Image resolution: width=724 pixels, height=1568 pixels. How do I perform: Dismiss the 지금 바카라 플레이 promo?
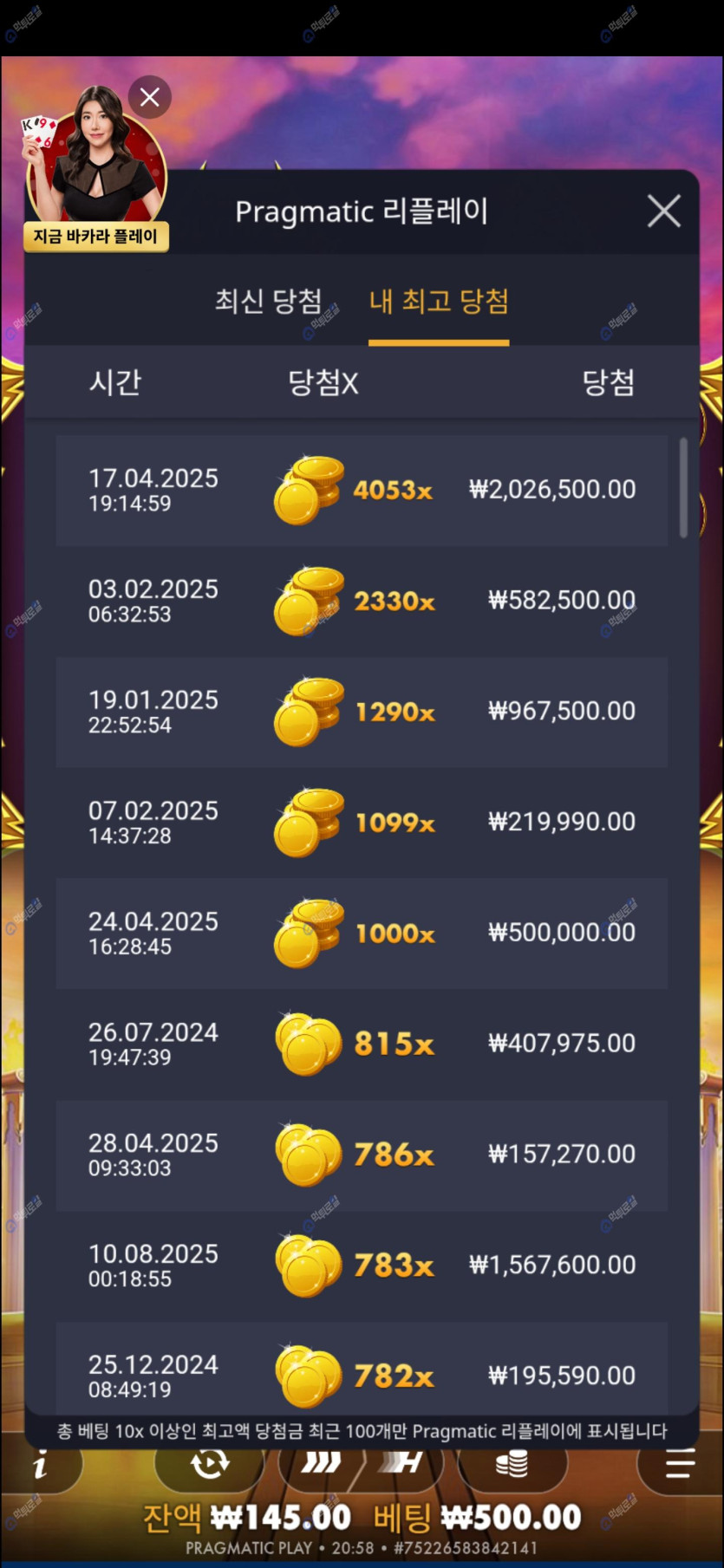coord(150,97)
